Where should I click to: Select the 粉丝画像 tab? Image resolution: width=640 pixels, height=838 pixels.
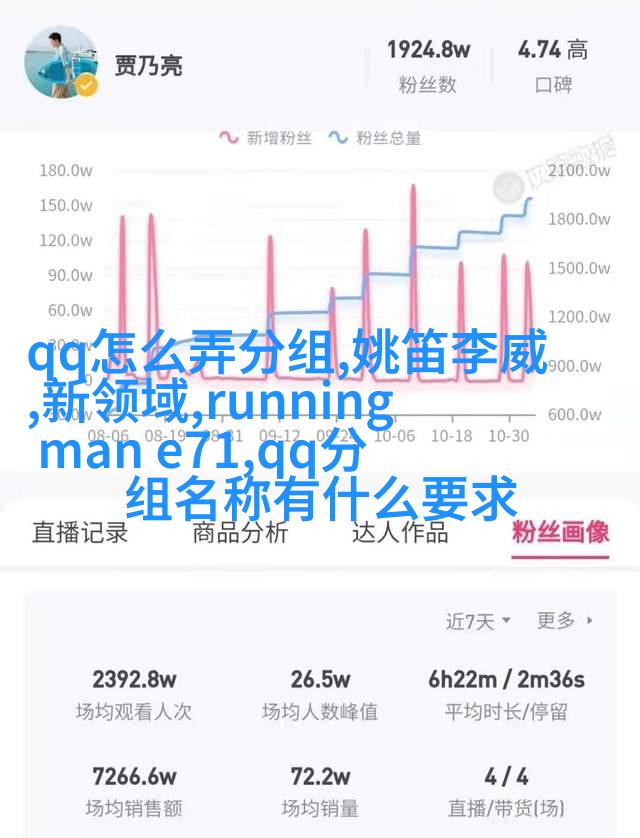pyautogui.click(x=560, y=532)
